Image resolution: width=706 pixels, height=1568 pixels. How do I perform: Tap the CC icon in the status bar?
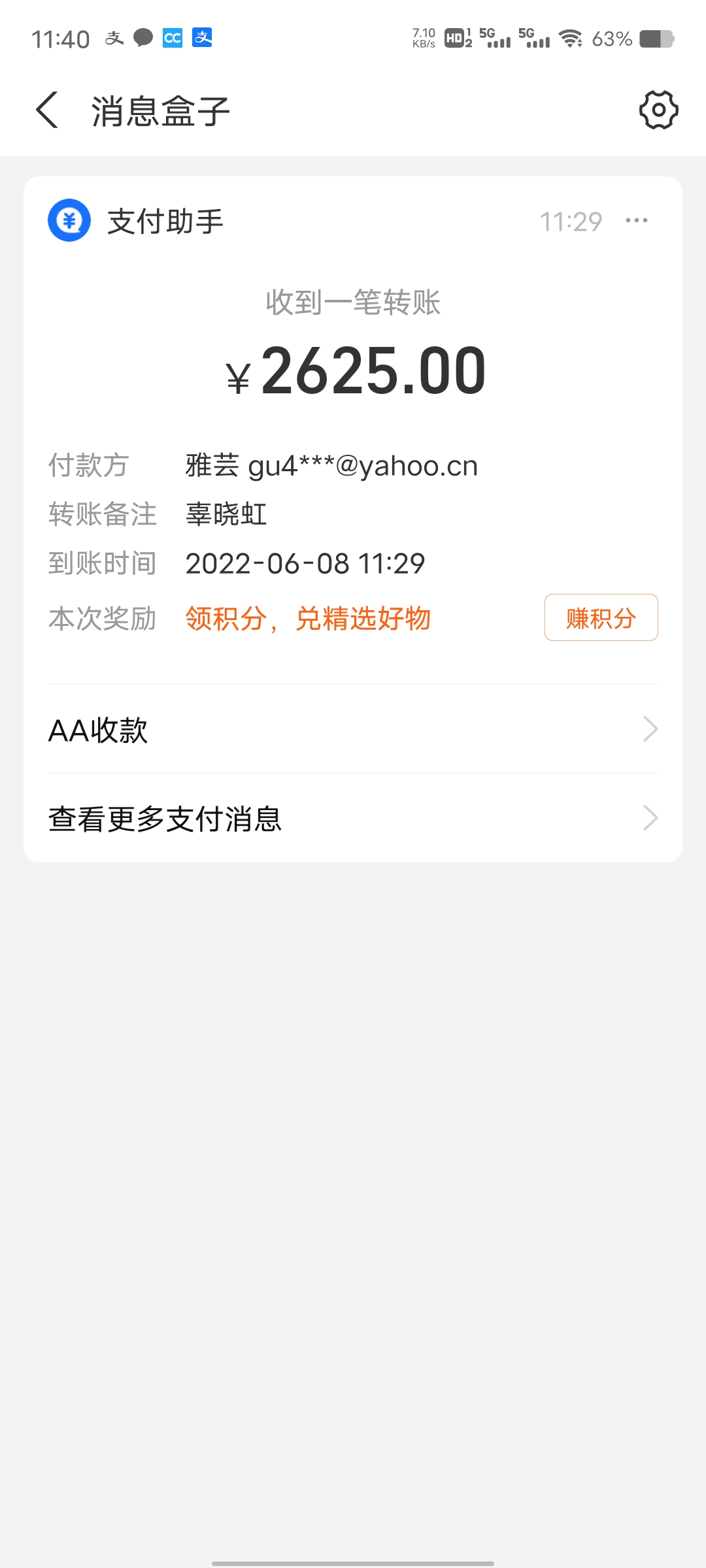(171, 39)
